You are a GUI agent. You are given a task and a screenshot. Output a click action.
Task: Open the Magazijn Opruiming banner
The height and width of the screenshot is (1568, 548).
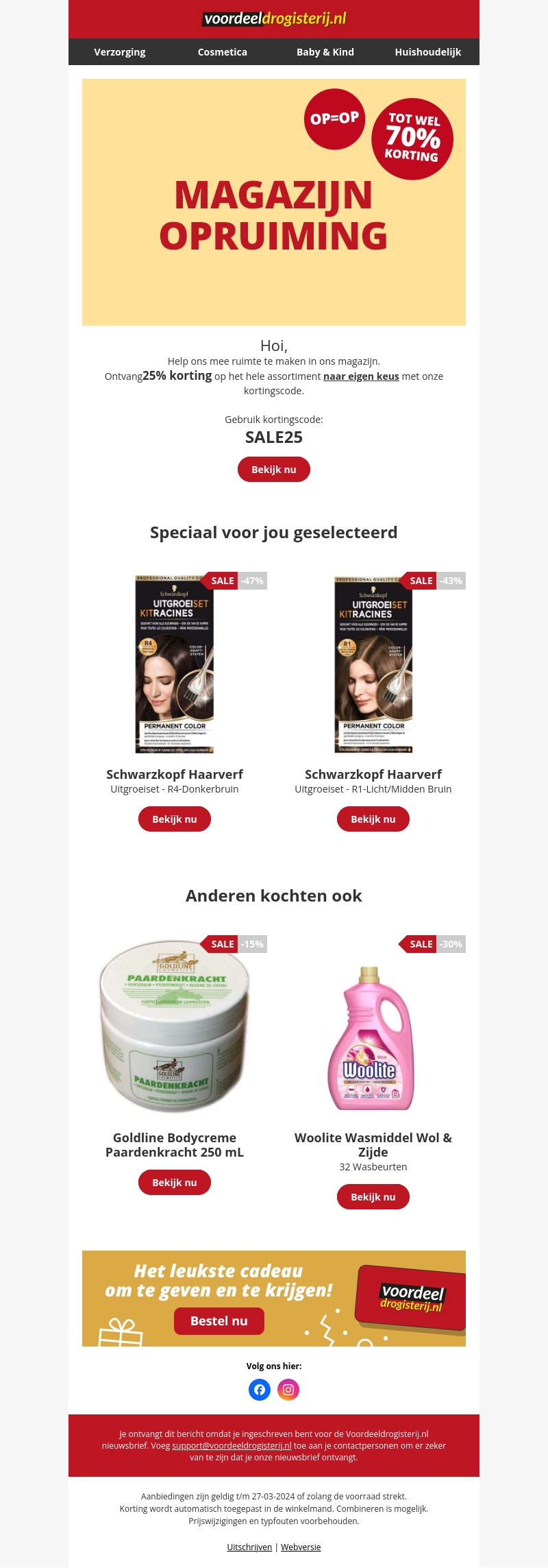pyautogui.click(x=274, y=202)
